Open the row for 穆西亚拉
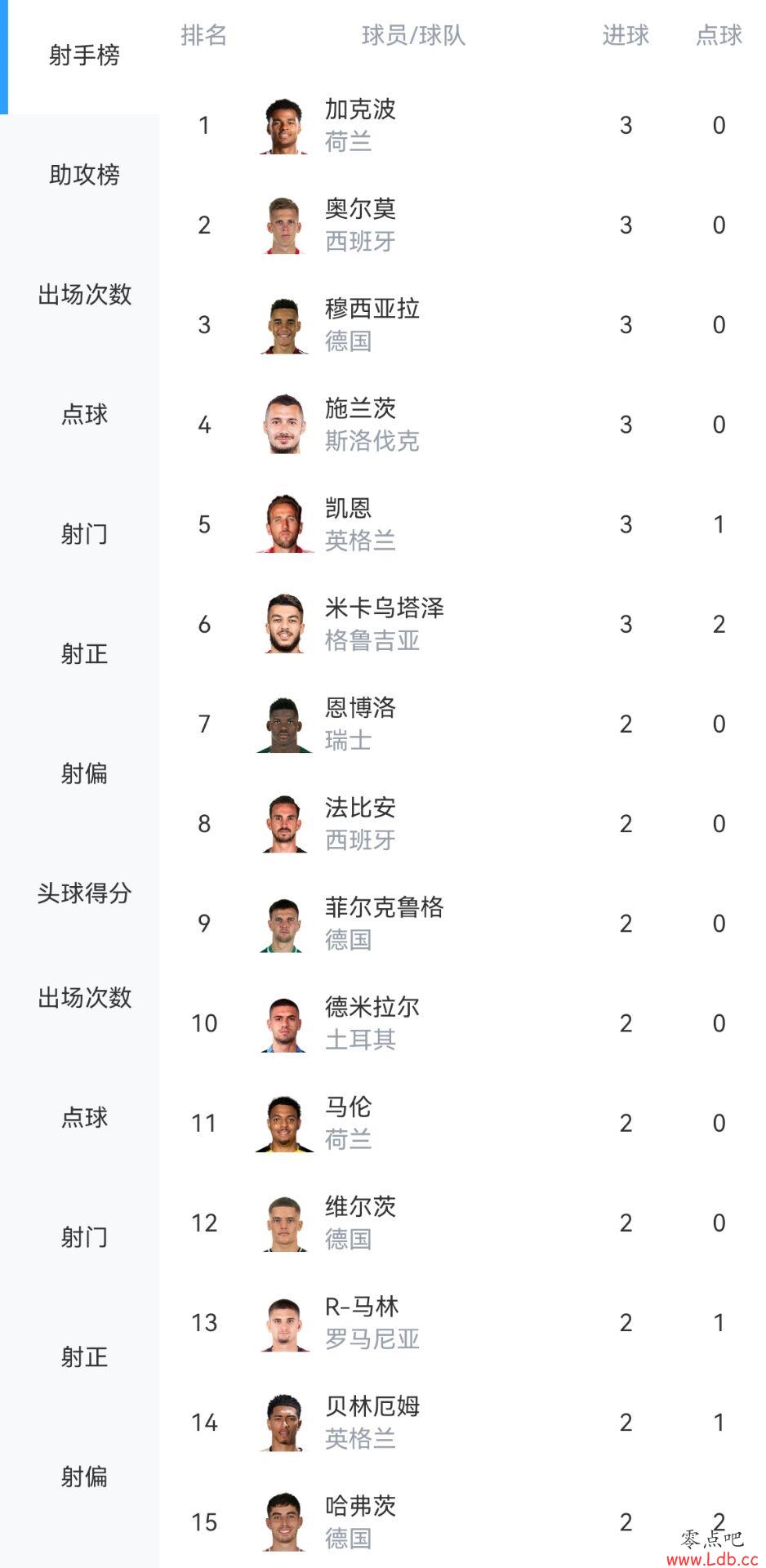The width and height of the screenshot is (766, 1568). pyautogui.click(x=462, y=325)
